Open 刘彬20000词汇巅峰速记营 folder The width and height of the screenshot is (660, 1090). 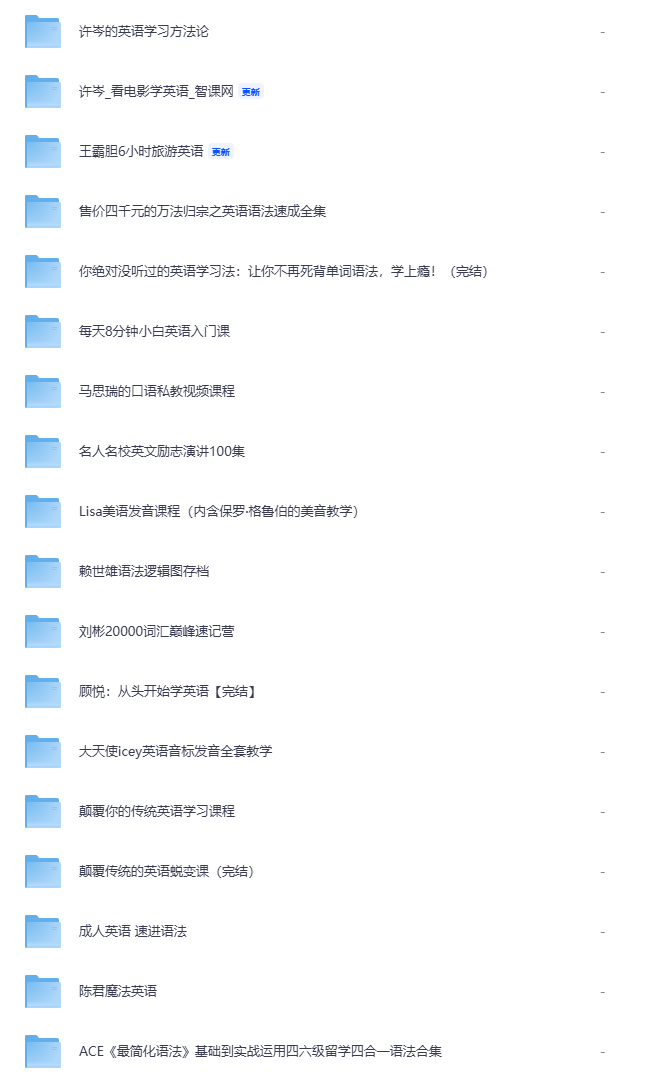coord(157,632)
